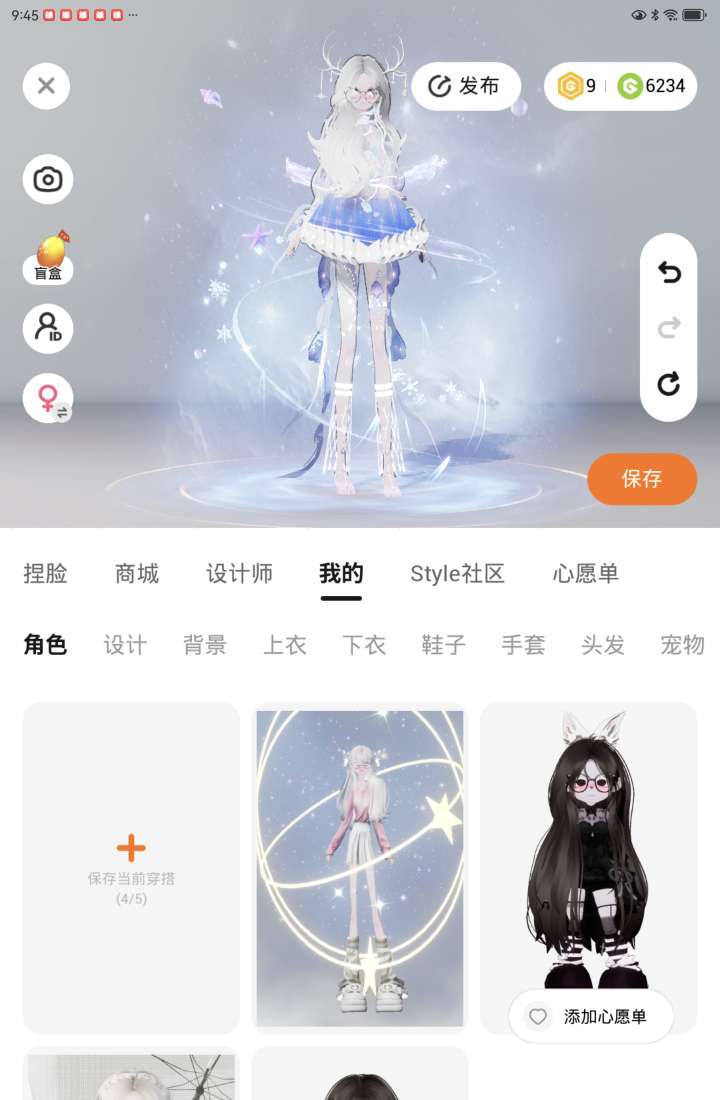
Task: Undo the last outfit change
Action: click(x=668, y=273)
